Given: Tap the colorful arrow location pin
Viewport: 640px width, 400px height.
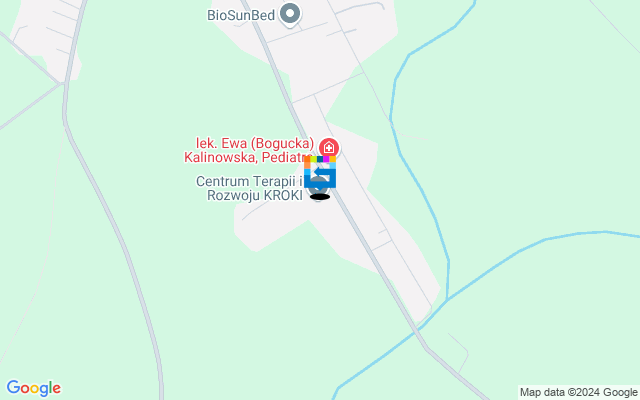Looking at the screenshot, I should tap(320, 173).
